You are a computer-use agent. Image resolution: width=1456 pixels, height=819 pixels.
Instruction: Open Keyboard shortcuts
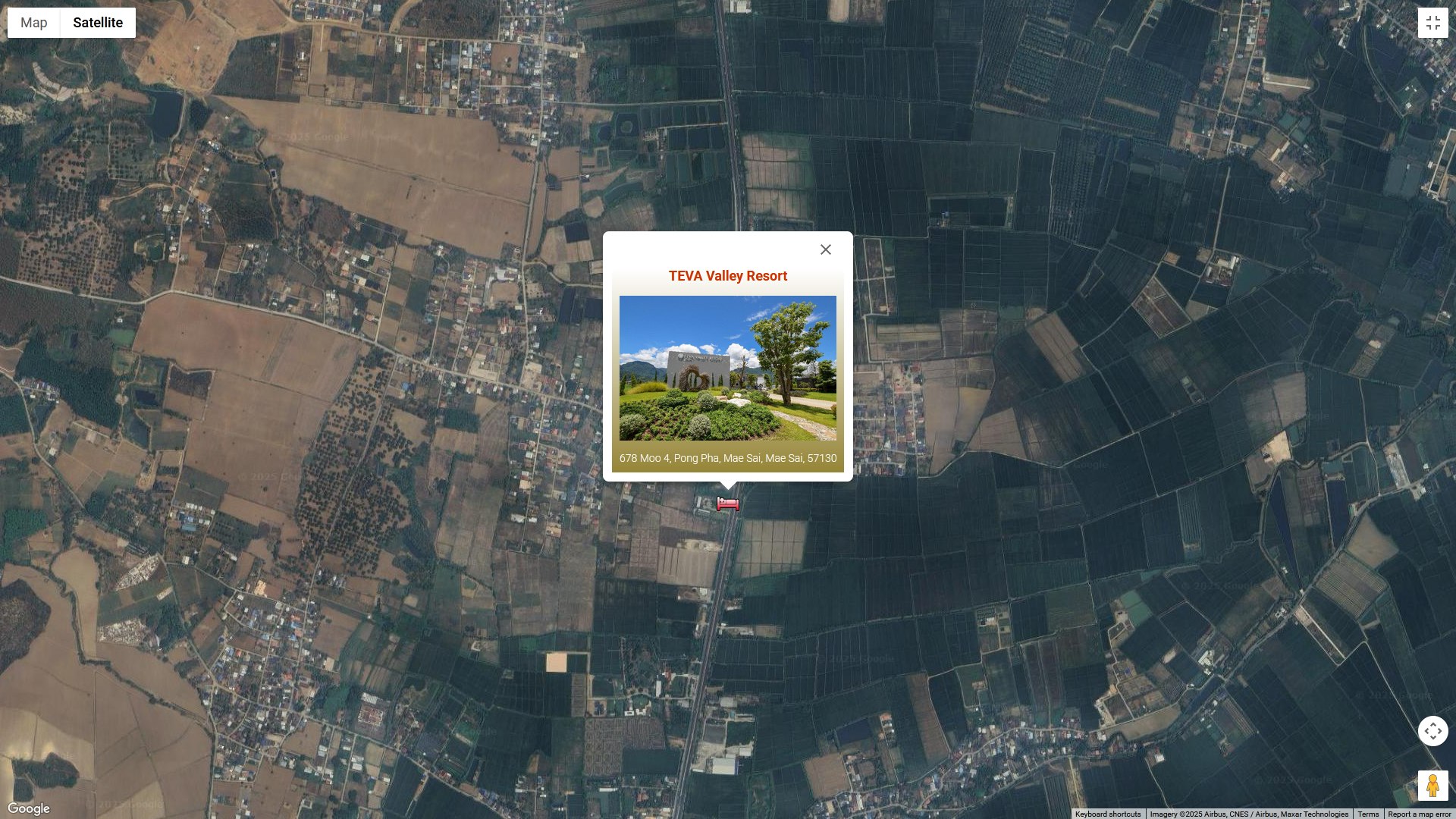(x=1107, y=814)
